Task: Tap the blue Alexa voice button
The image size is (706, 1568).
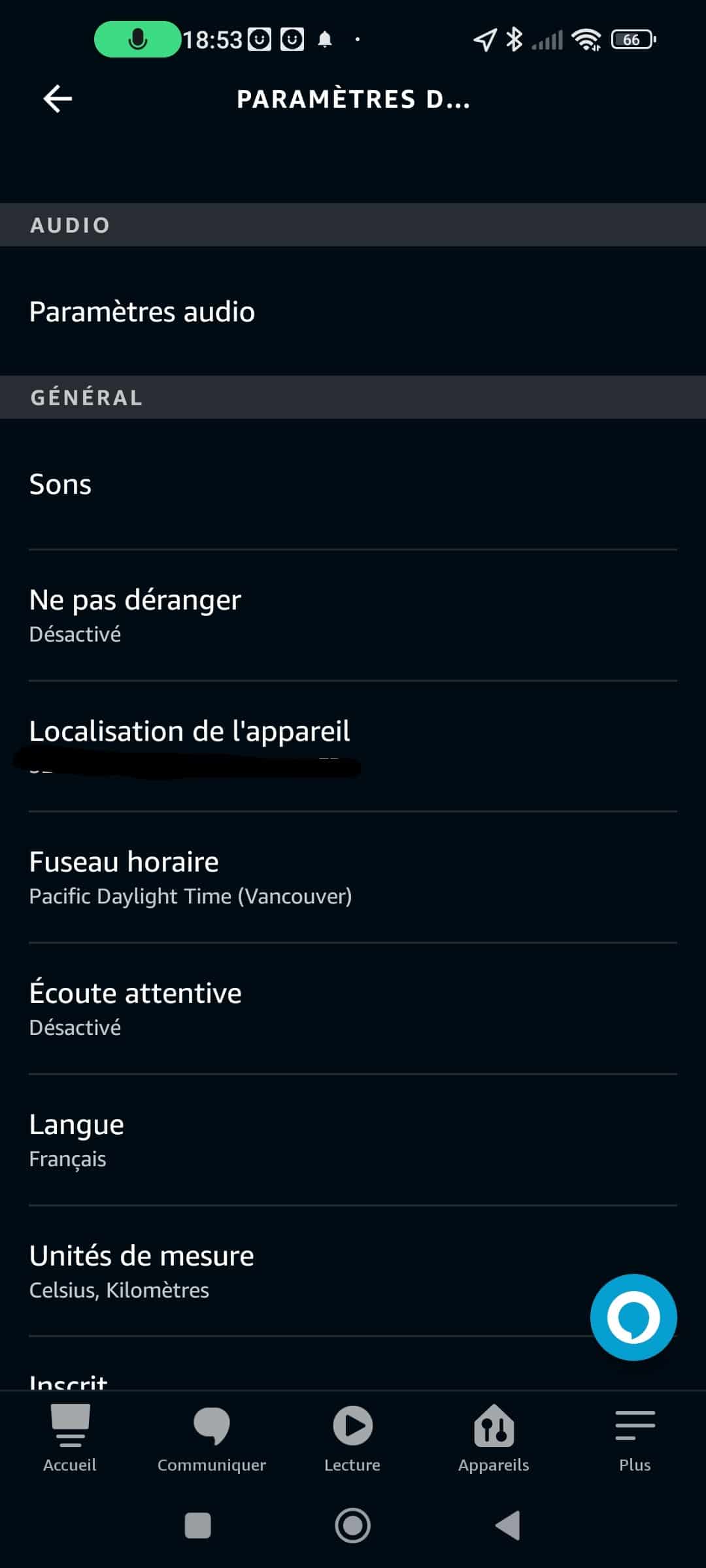Action: (x=633, y=1317)
